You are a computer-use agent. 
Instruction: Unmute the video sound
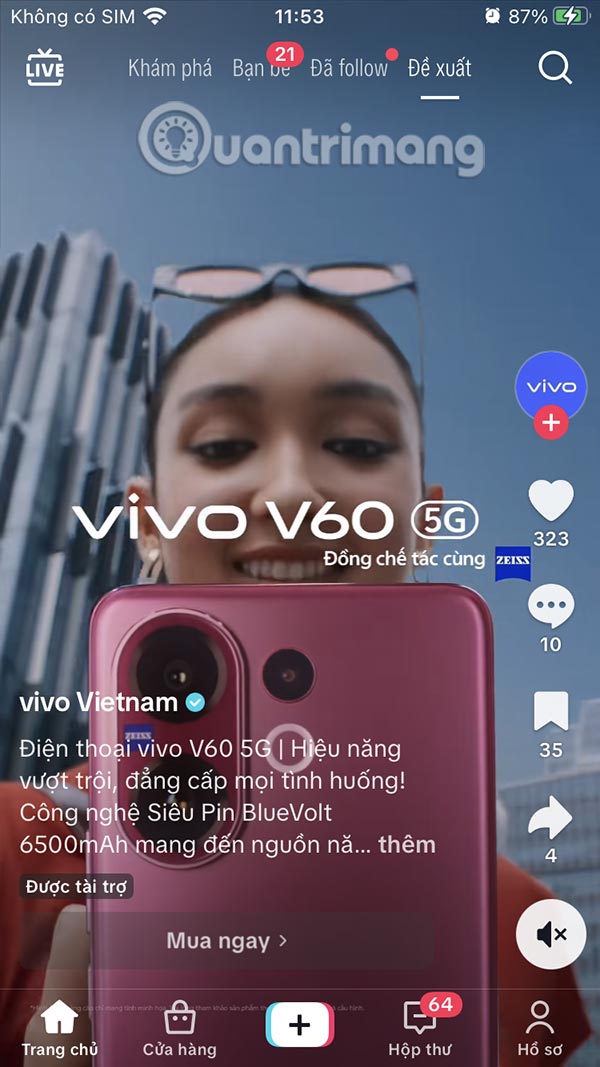pyautogui.click(x=551, y=935)
